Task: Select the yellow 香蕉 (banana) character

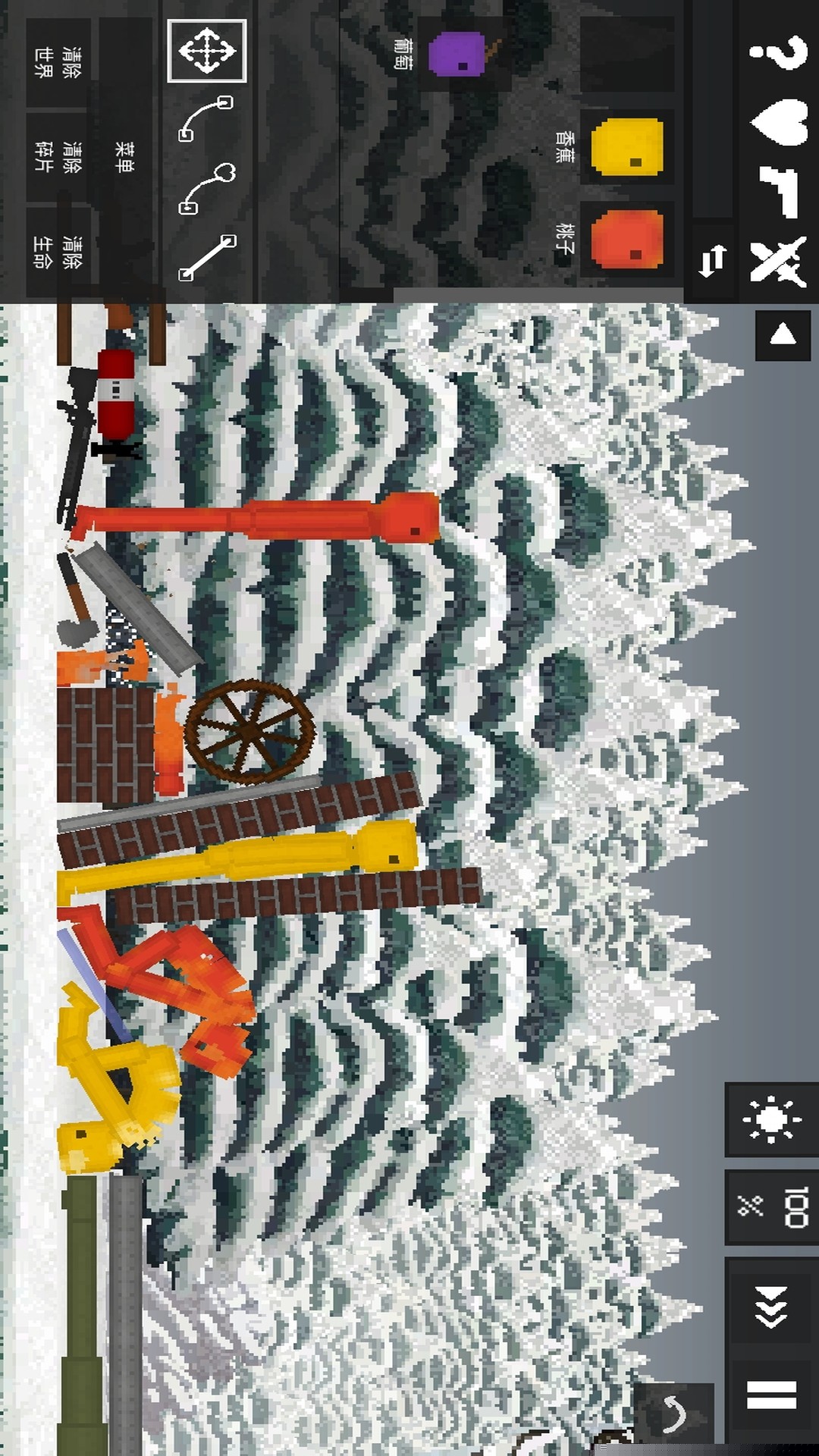Action: coord(626,146)
